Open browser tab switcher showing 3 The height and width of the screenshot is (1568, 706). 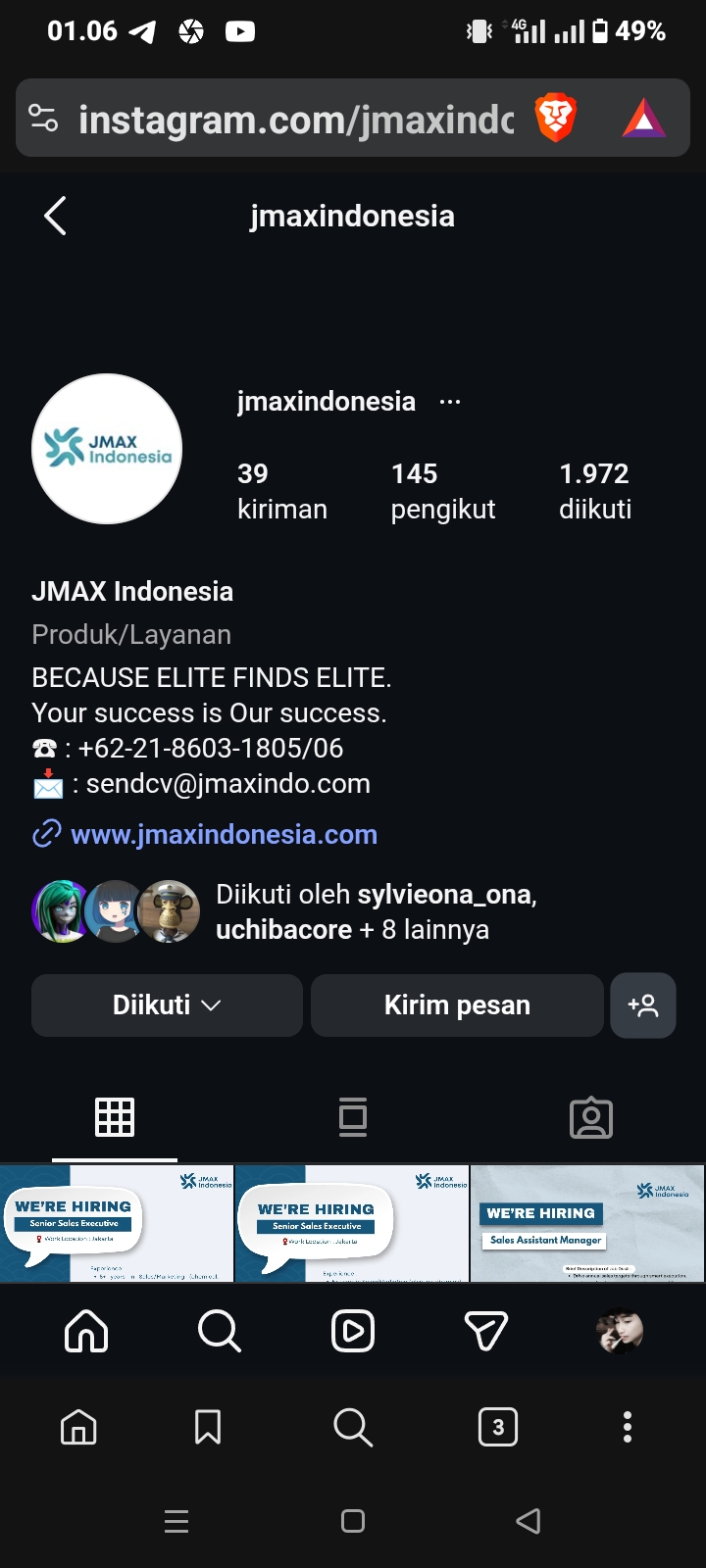[x=498, y=1427]
